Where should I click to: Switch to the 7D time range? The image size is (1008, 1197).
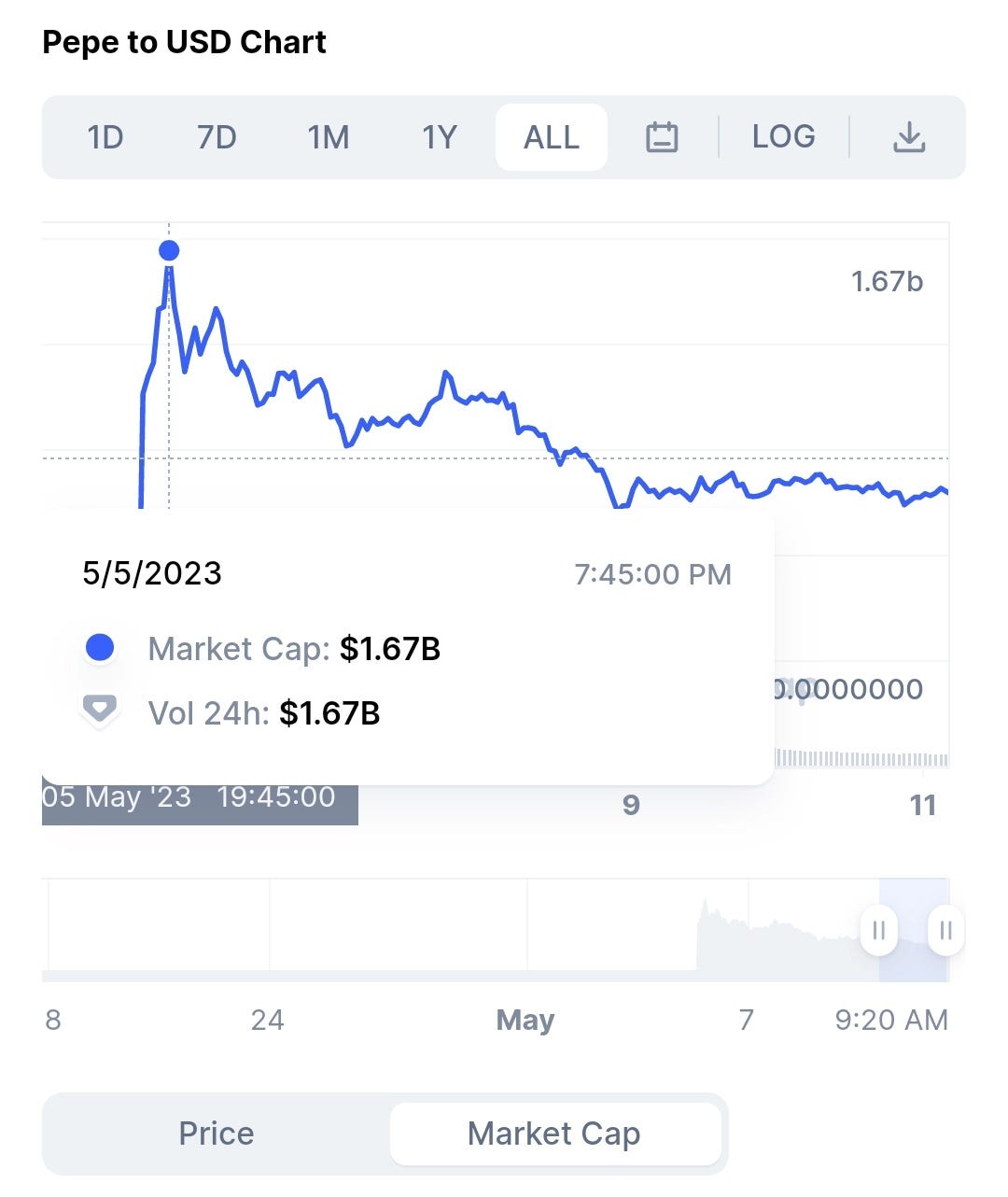tap(217, 137)
